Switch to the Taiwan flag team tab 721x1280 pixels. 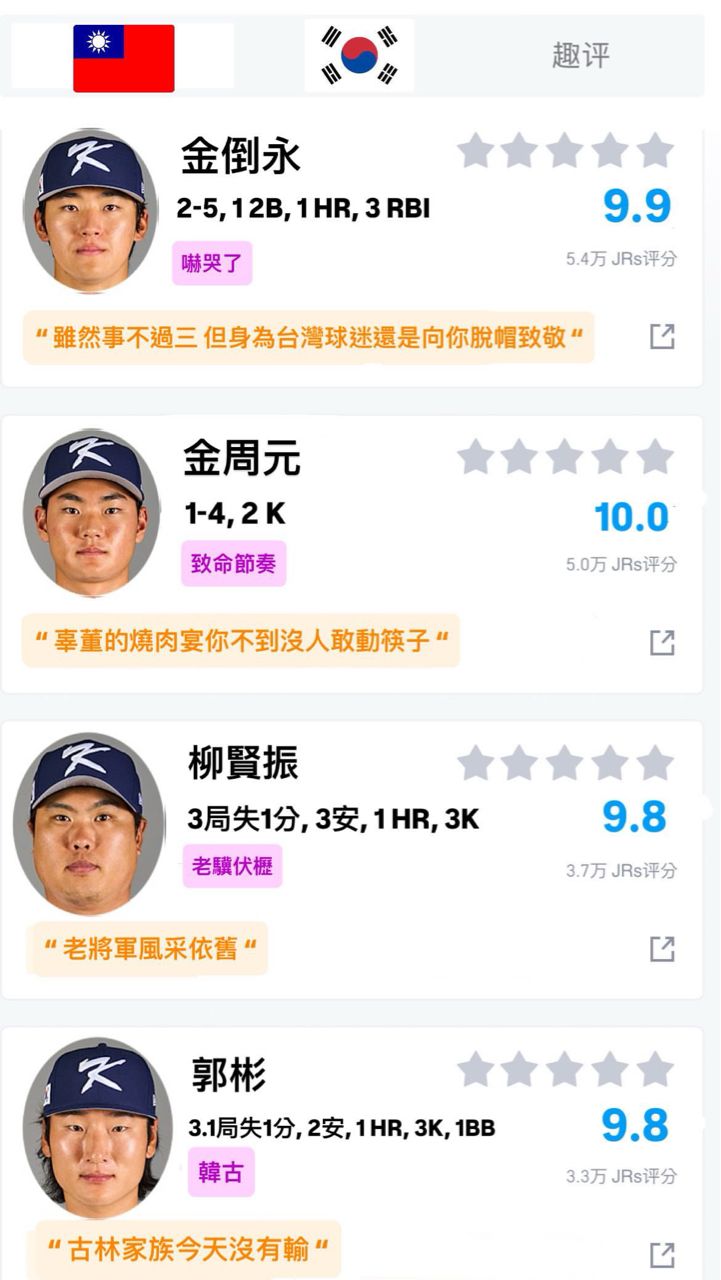point(123,57)
